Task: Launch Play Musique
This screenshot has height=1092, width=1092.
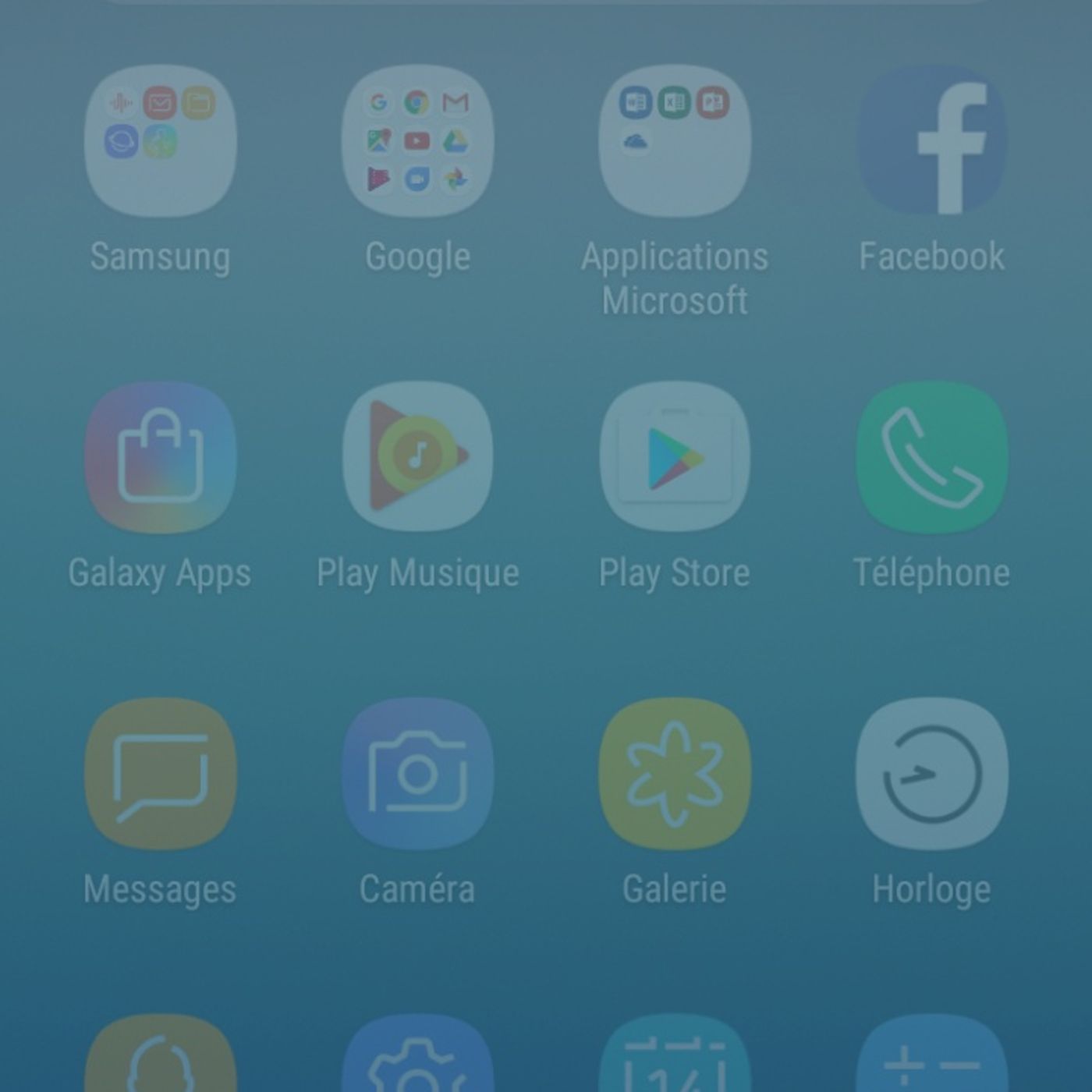Action: [417, 458]
